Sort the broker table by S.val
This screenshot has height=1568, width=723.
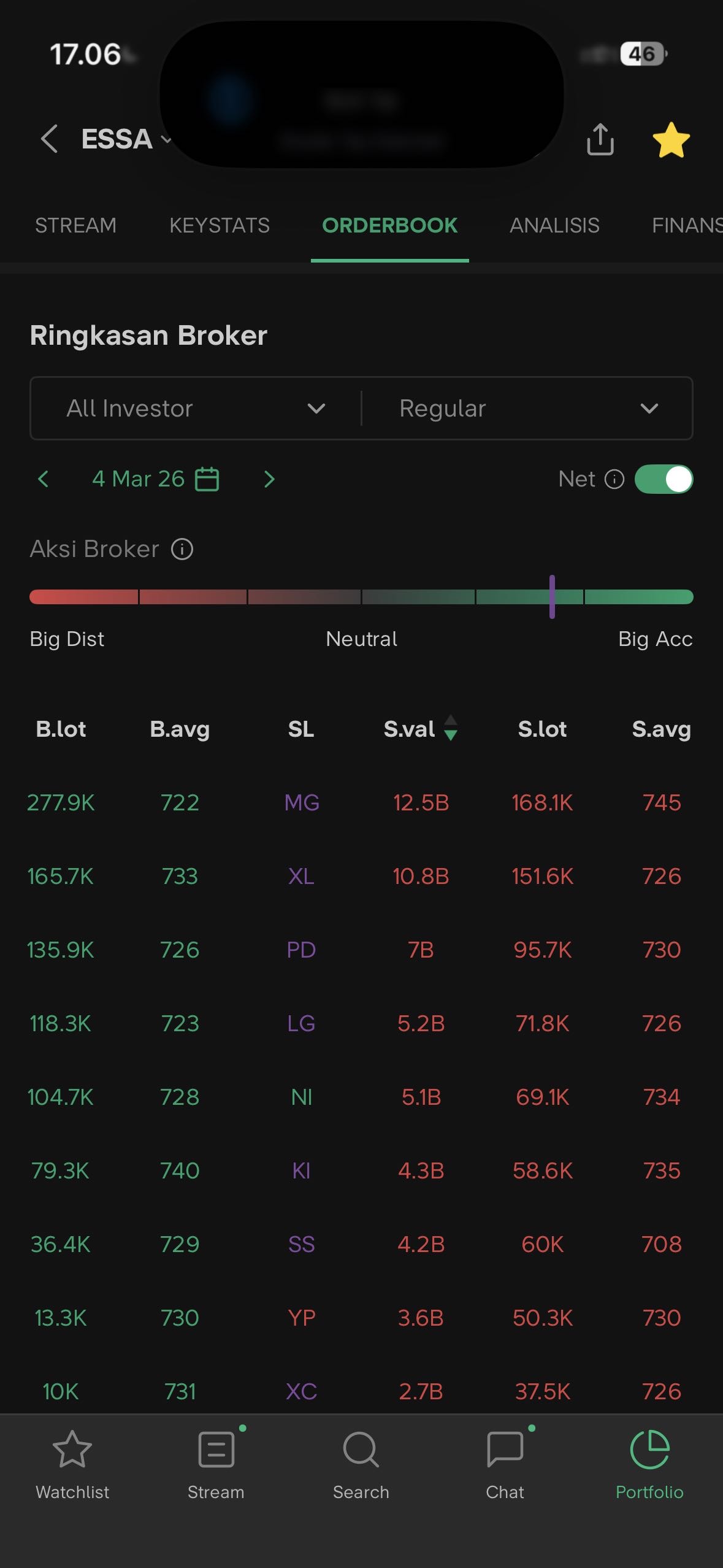click(420, 729)
